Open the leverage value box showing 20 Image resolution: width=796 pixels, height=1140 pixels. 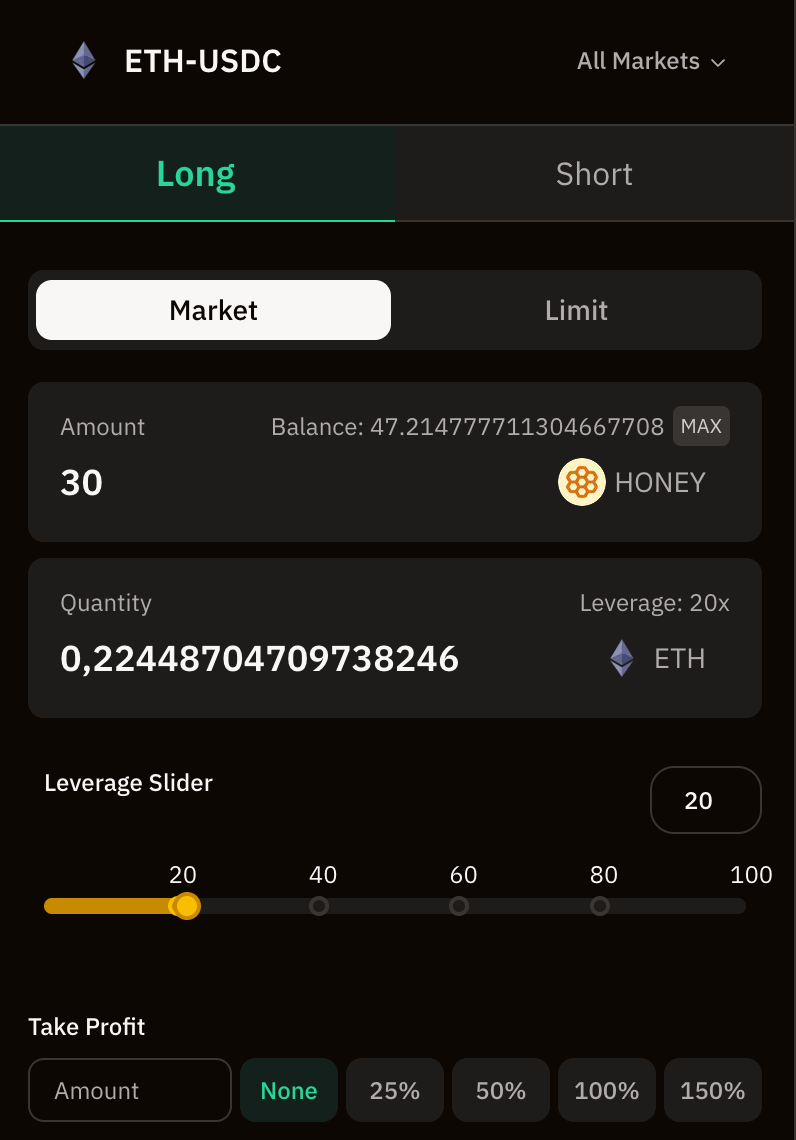706,800
